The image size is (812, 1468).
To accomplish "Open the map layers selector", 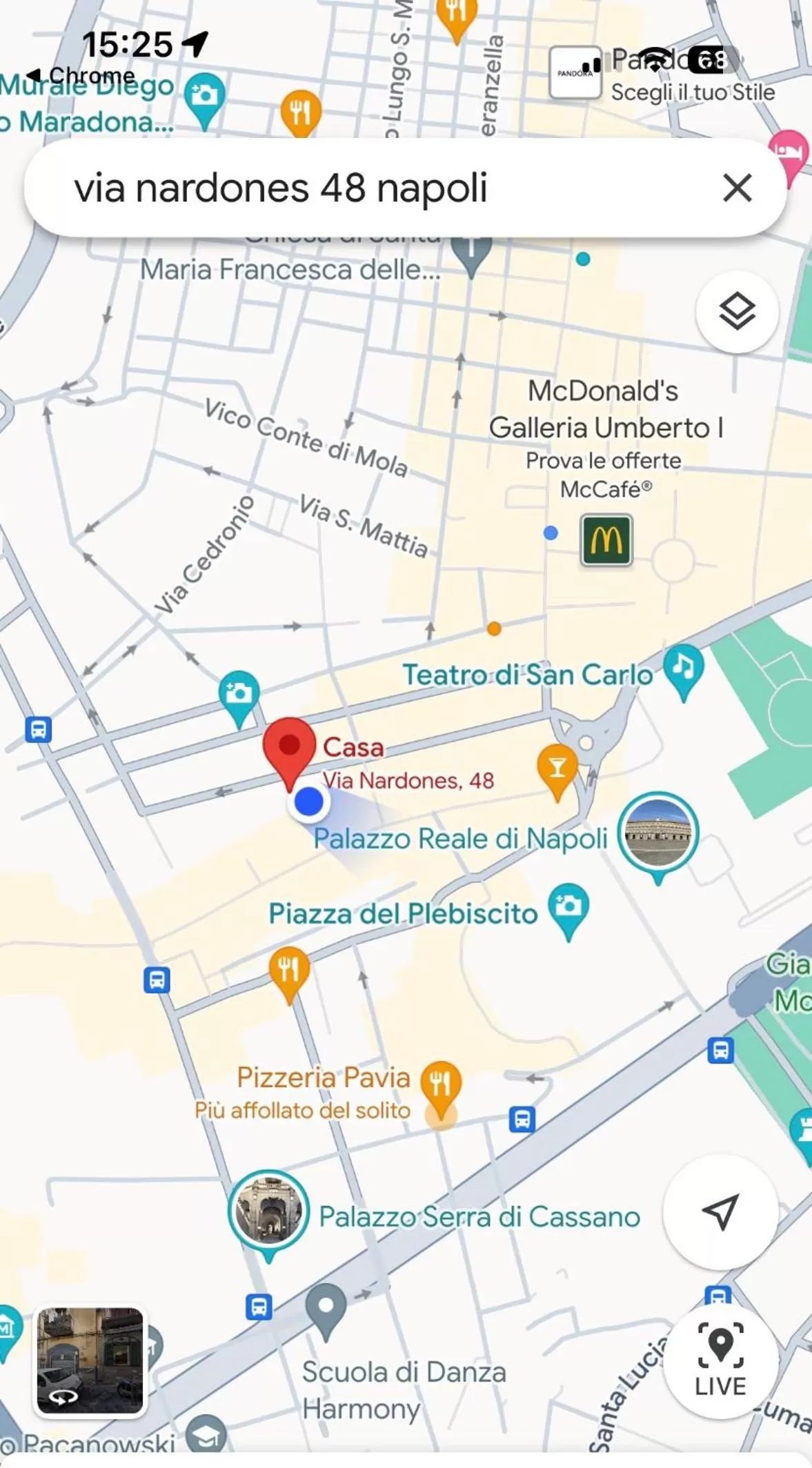I will tap(737, 312).
